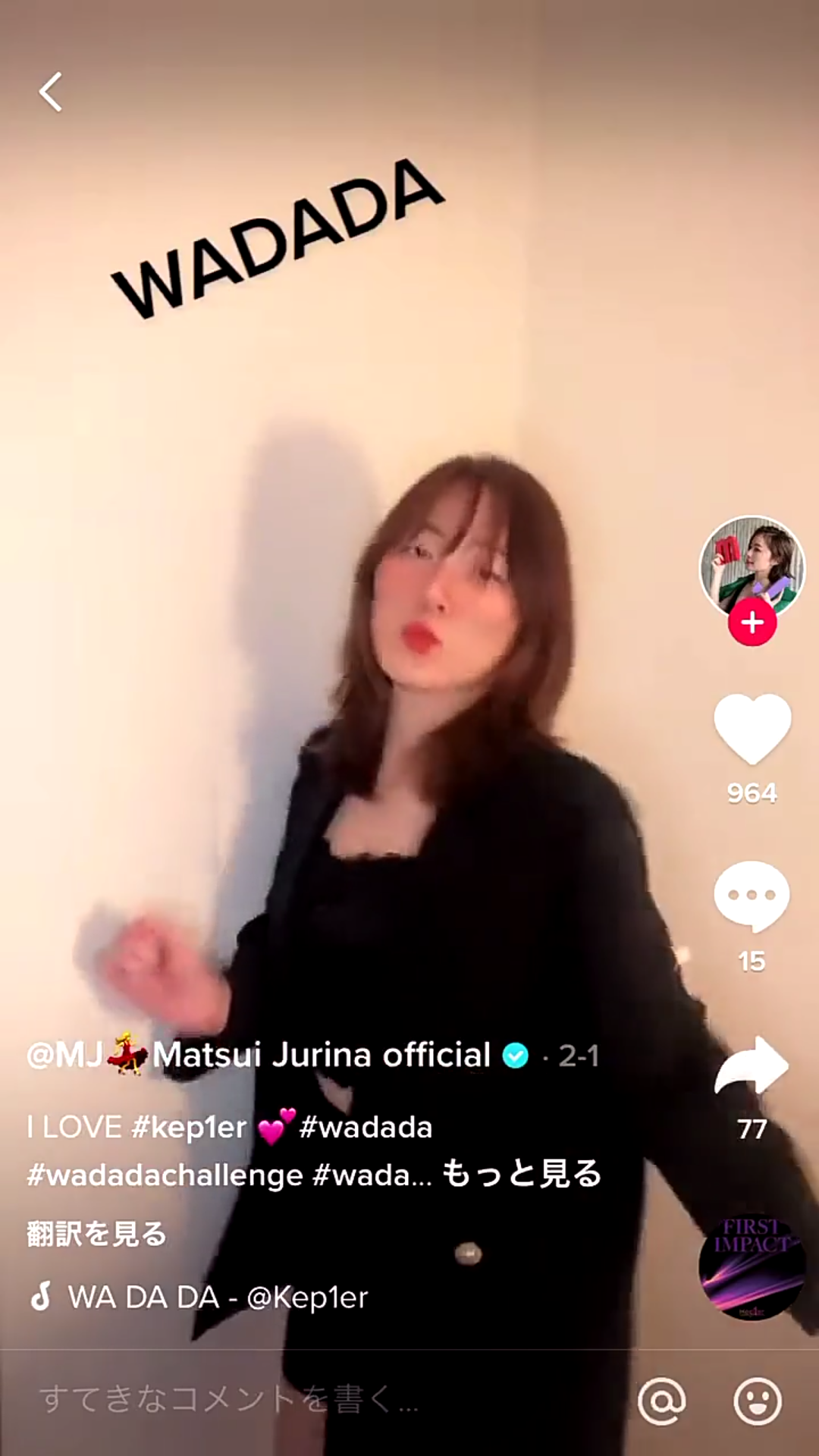The image size is (819, 1456).
Task: Open the comments bubble icon
Action: (752, 896)
